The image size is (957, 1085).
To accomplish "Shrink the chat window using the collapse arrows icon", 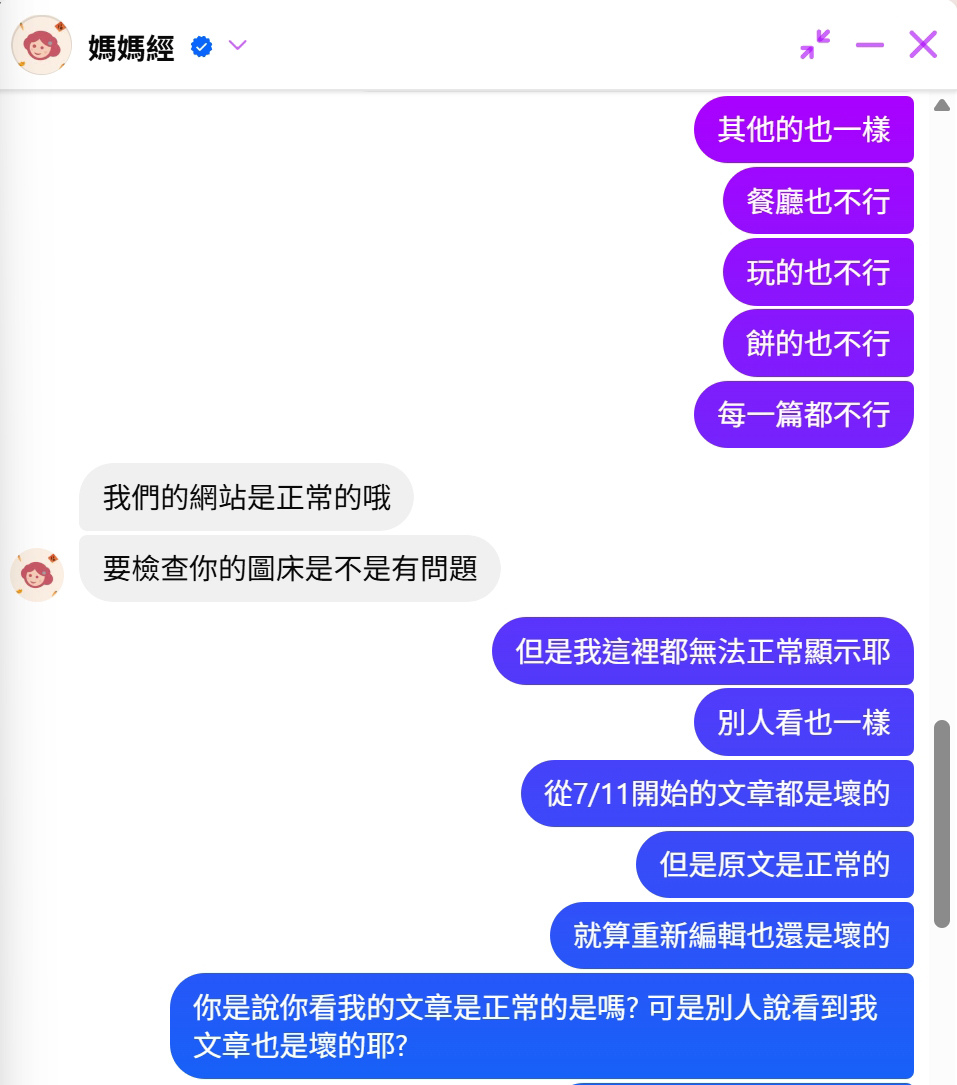I will tap(814, 45).
